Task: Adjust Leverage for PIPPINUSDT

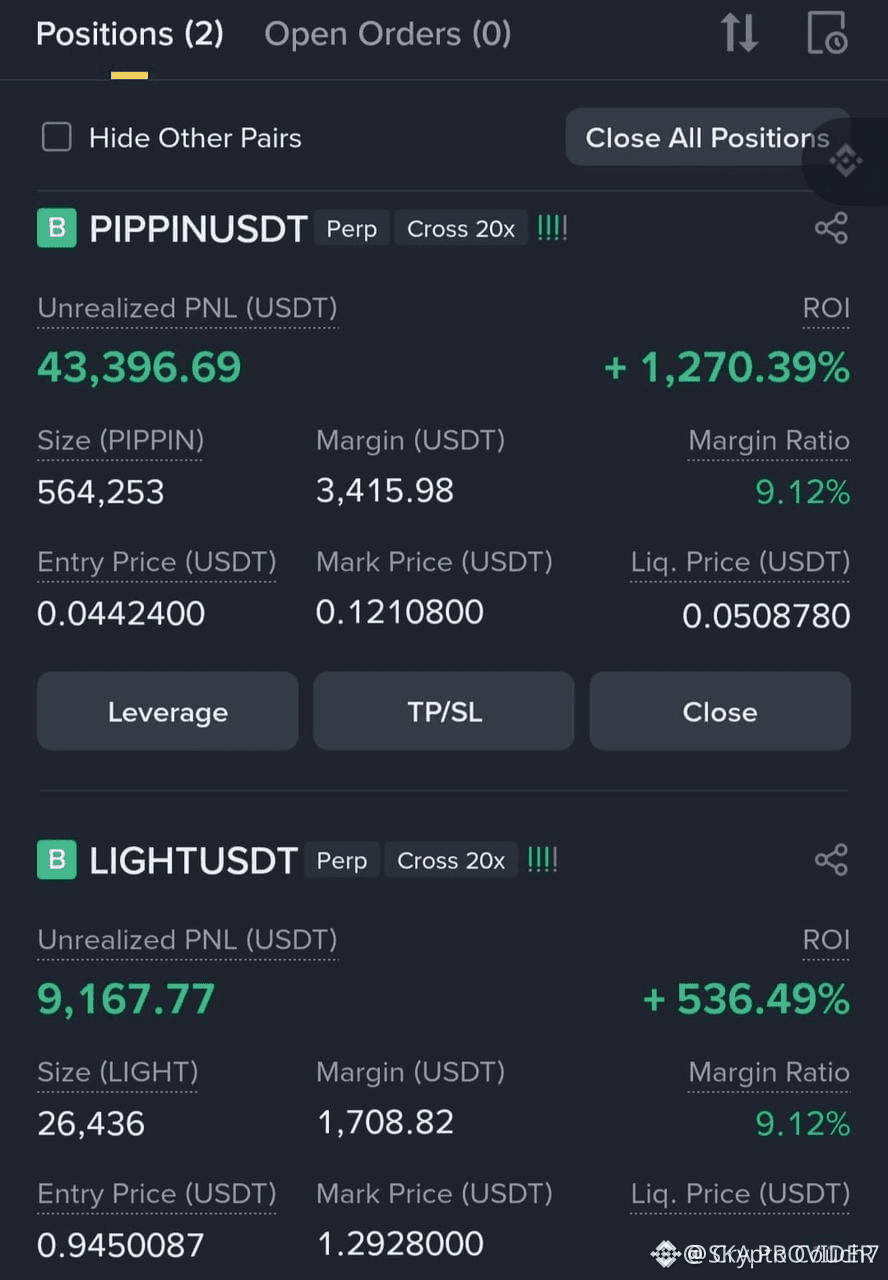Action: click(x=167, y=711)
